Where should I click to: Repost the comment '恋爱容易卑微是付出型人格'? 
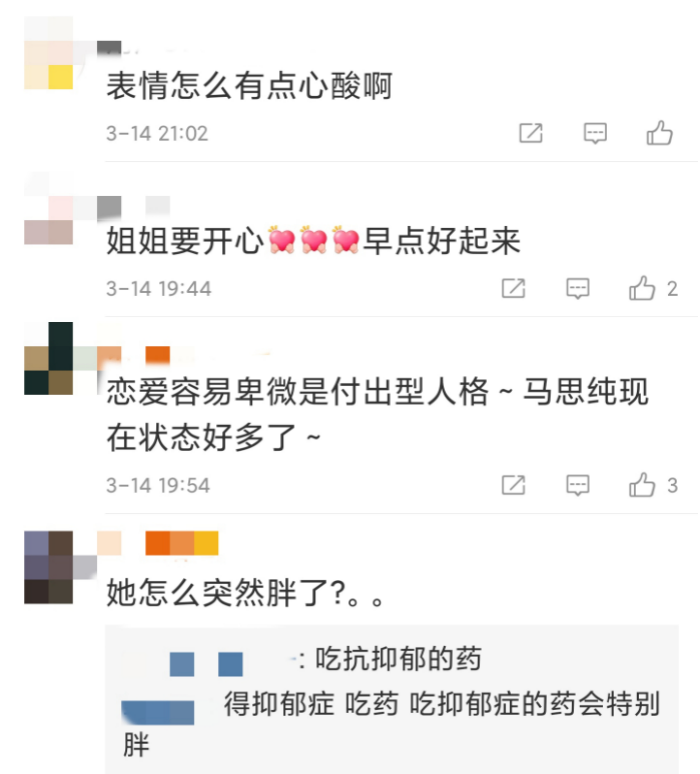513,486
